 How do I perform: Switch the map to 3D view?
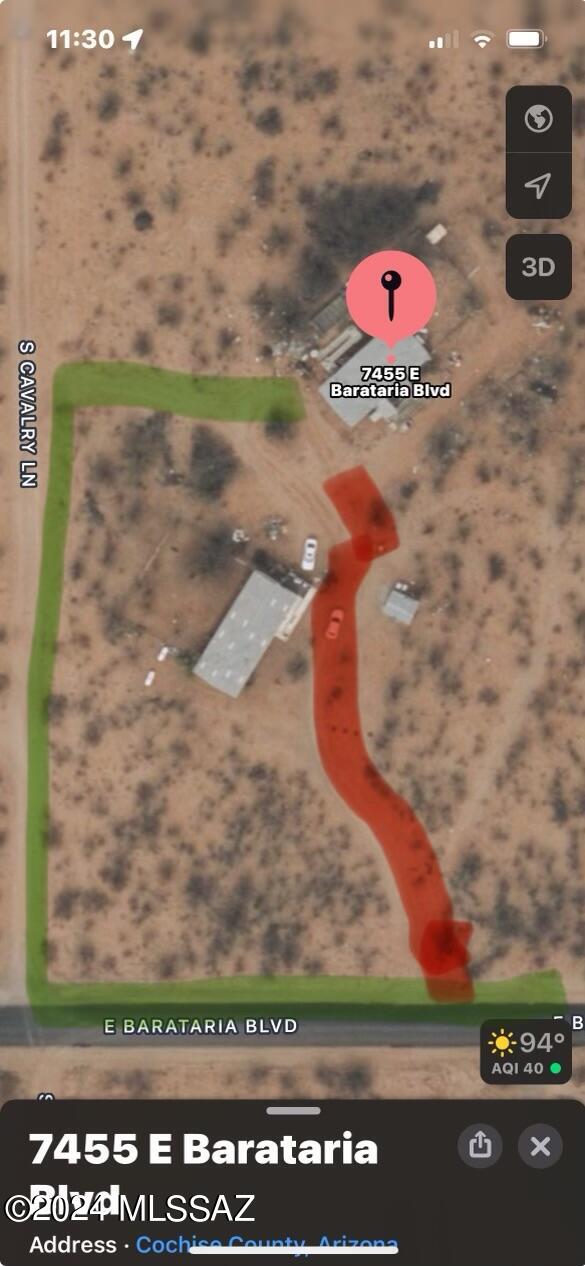pos(538,267)
